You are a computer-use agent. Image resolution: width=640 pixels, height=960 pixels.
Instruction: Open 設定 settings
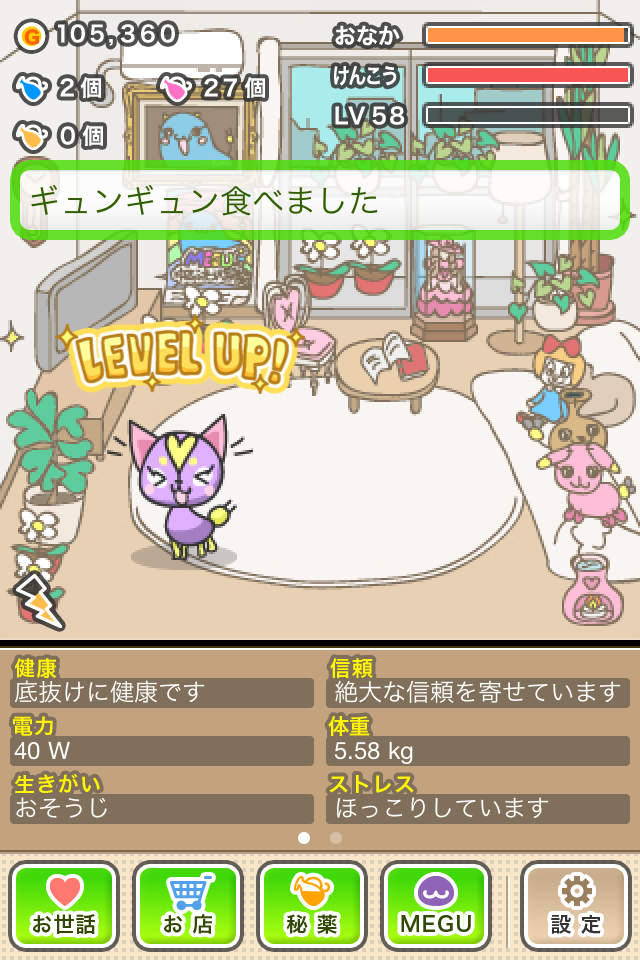576,905
